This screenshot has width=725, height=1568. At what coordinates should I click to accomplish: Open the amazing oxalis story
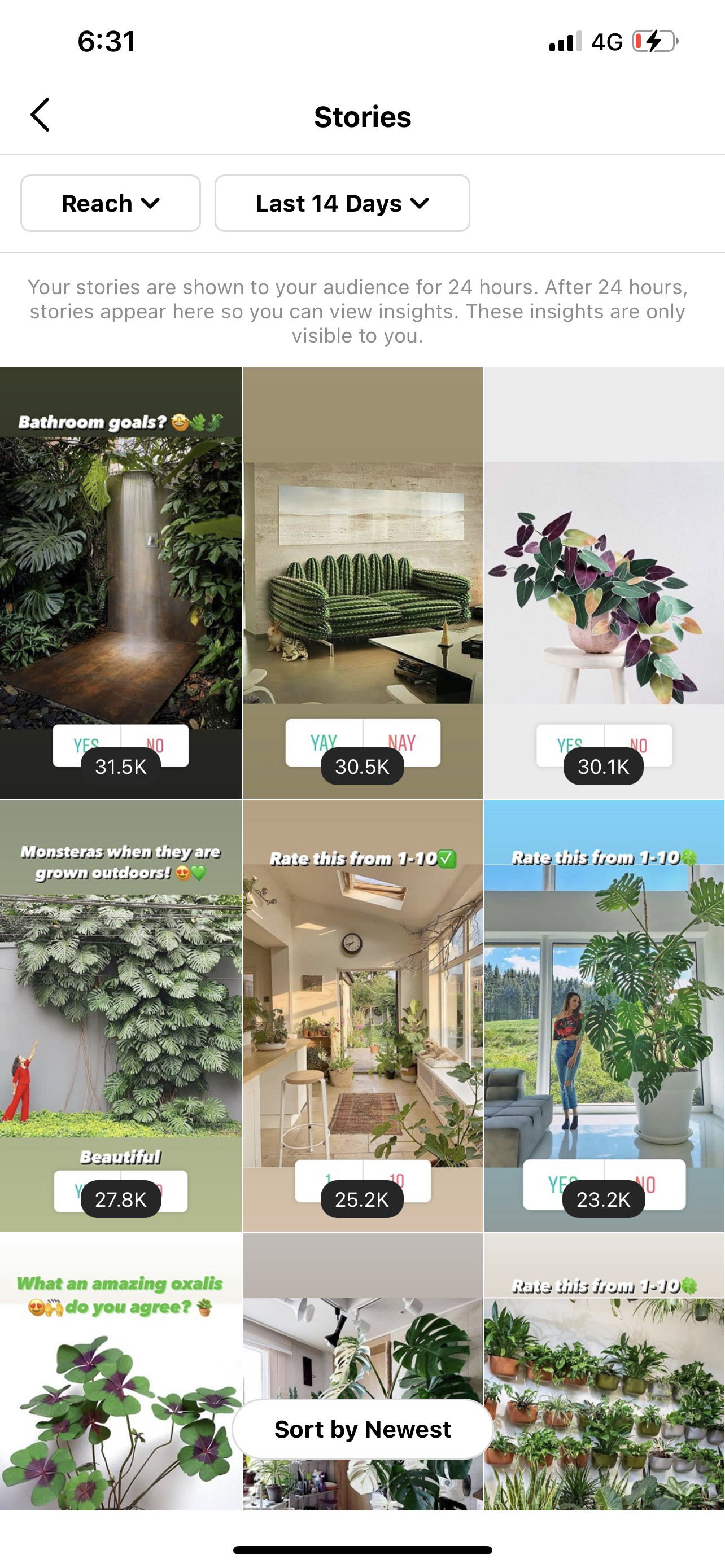point(120,1372)
